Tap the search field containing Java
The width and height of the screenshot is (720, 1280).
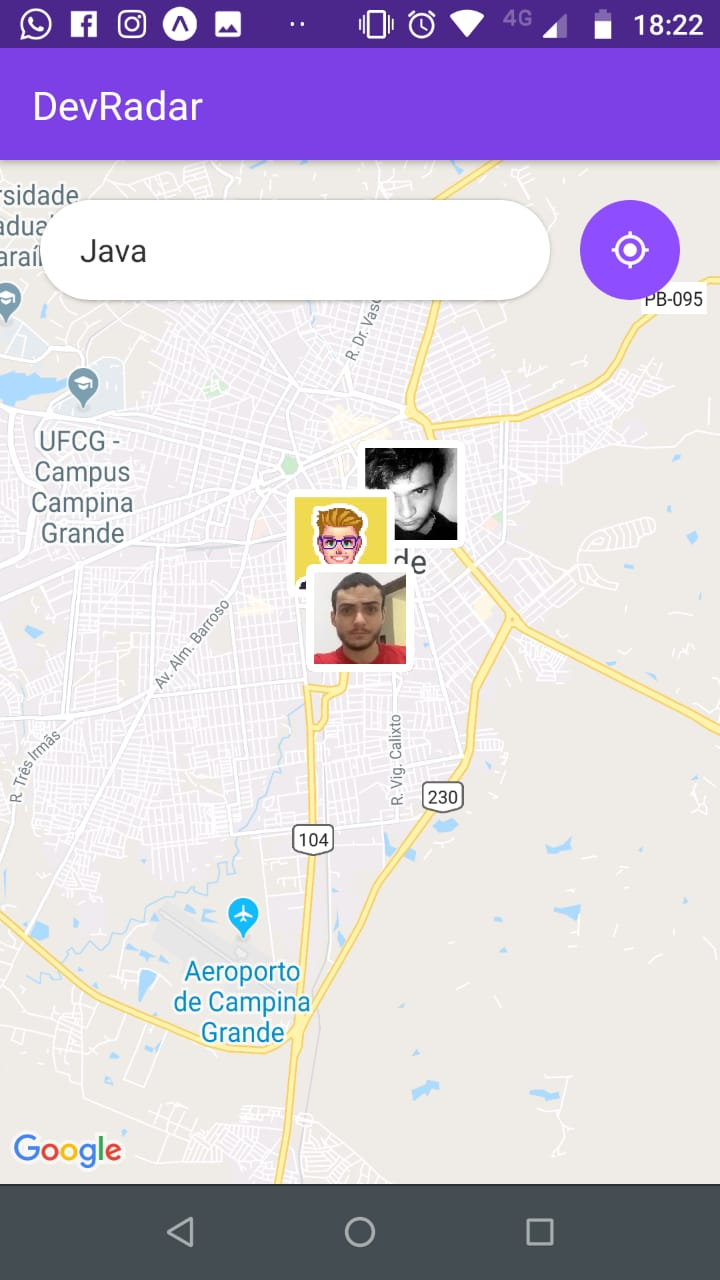tap(295, 250)
